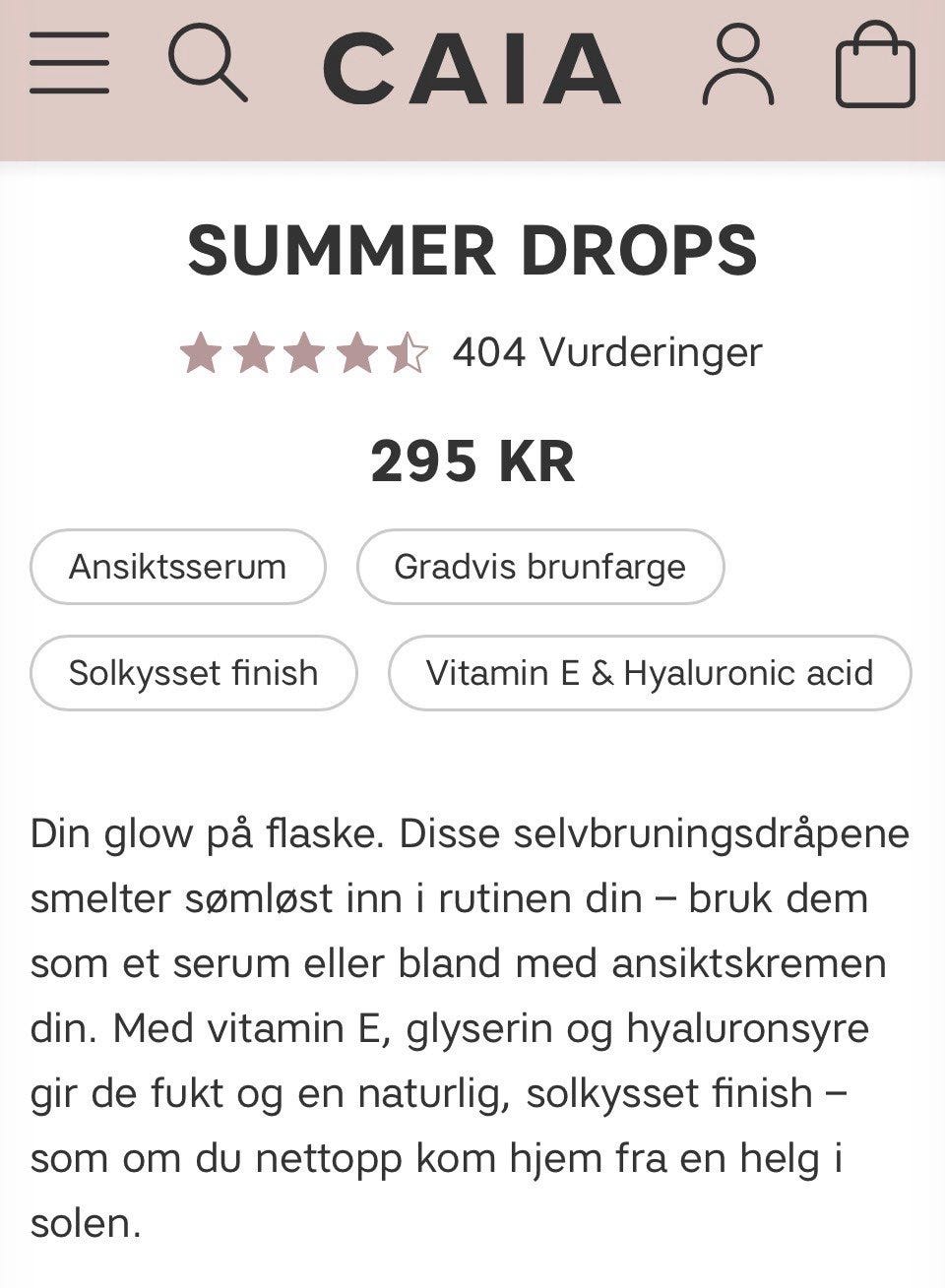Open the user account icon

click(738, 67)
